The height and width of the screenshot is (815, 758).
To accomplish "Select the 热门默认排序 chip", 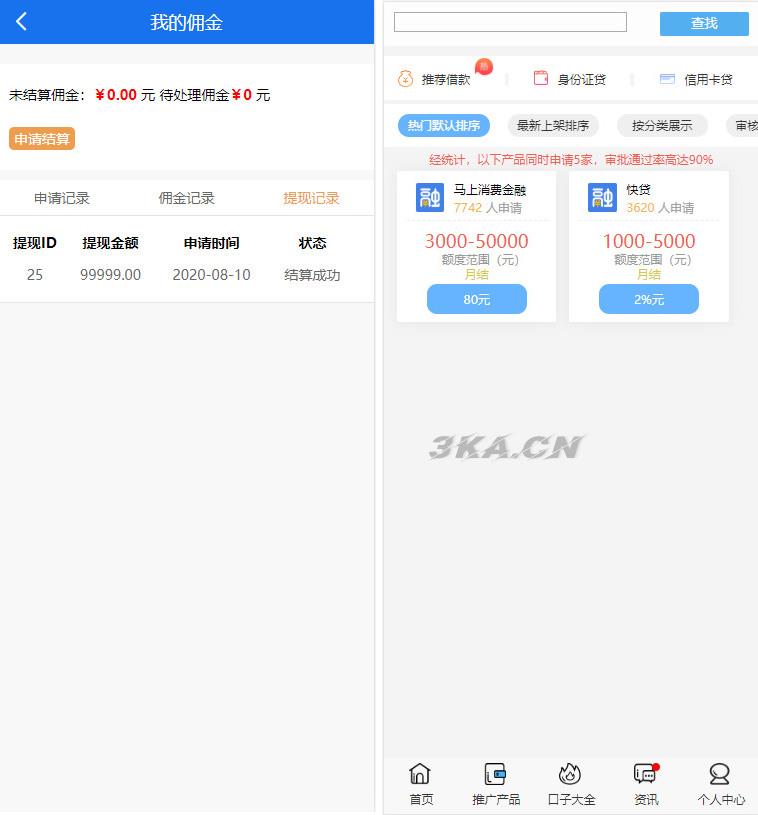I will (444, 126).
